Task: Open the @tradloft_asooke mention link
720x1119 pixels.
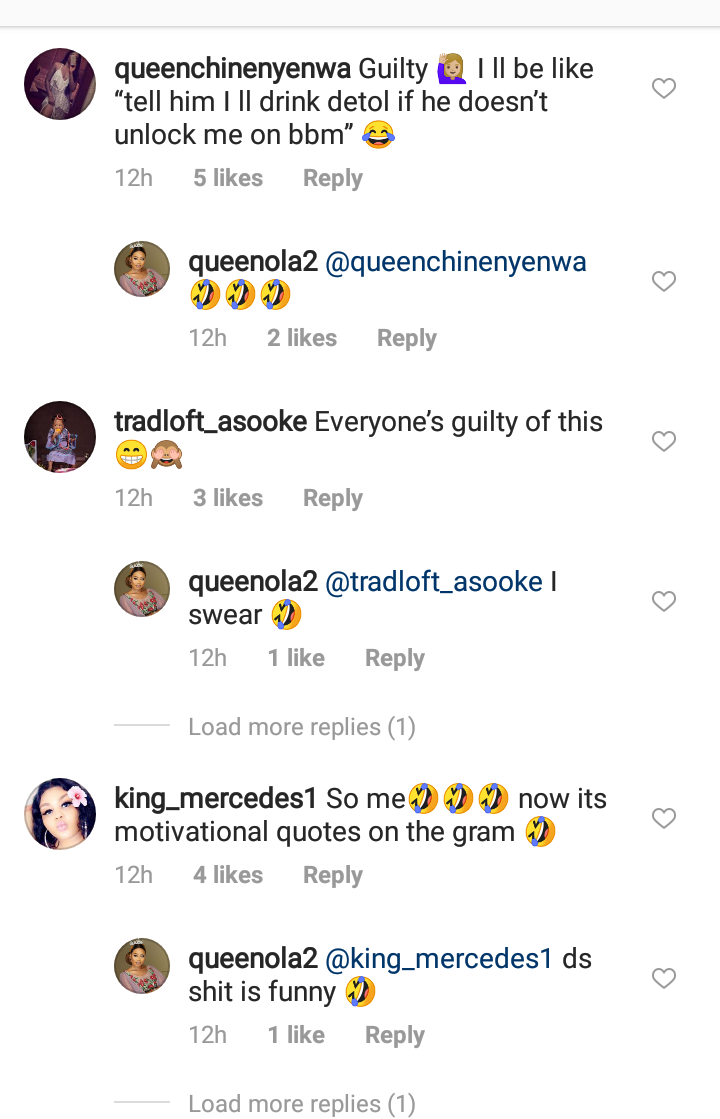Action: pos(434,582)
